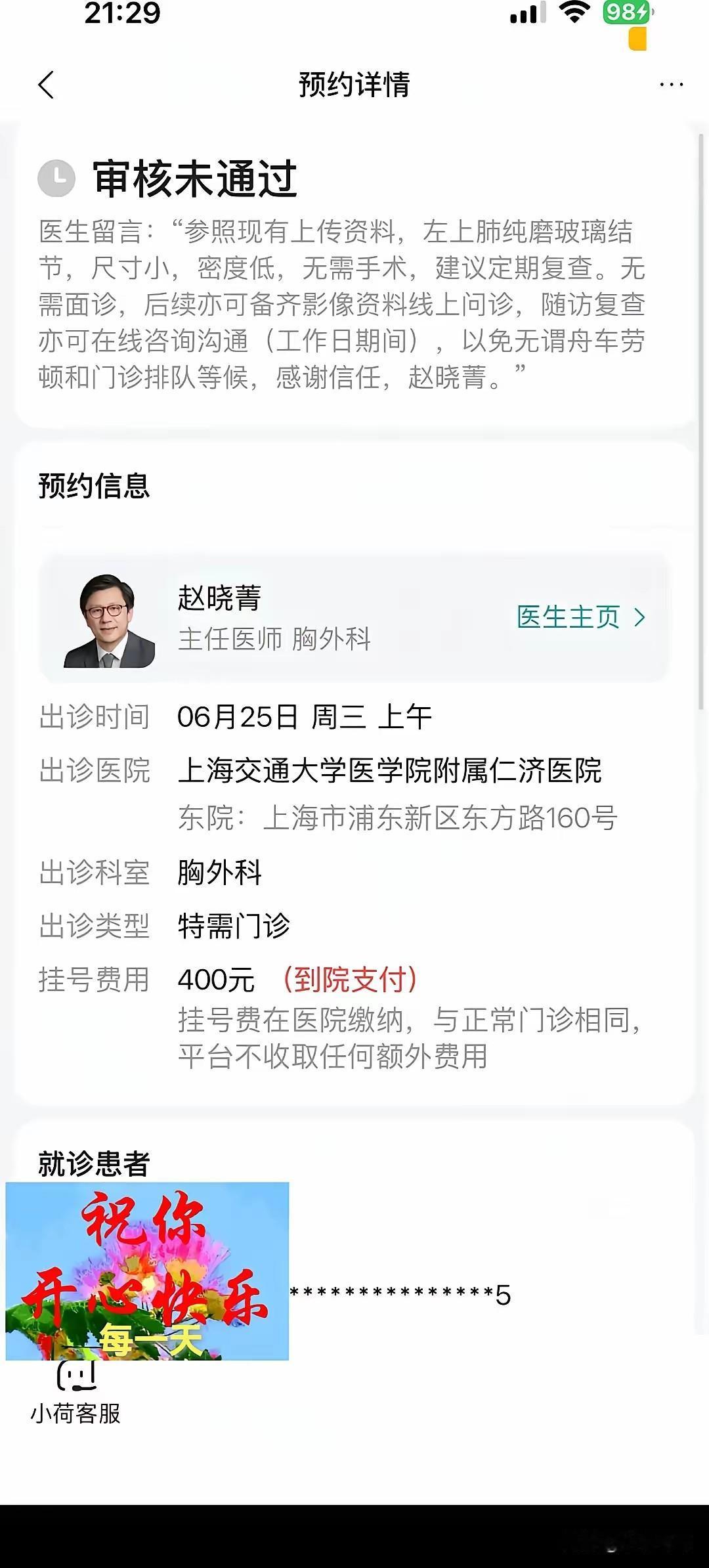Open doctor homepage via the 医生主页 link
Image resolution: width=709 pixels, height=1568 pixels.
(x=567, y=617)
